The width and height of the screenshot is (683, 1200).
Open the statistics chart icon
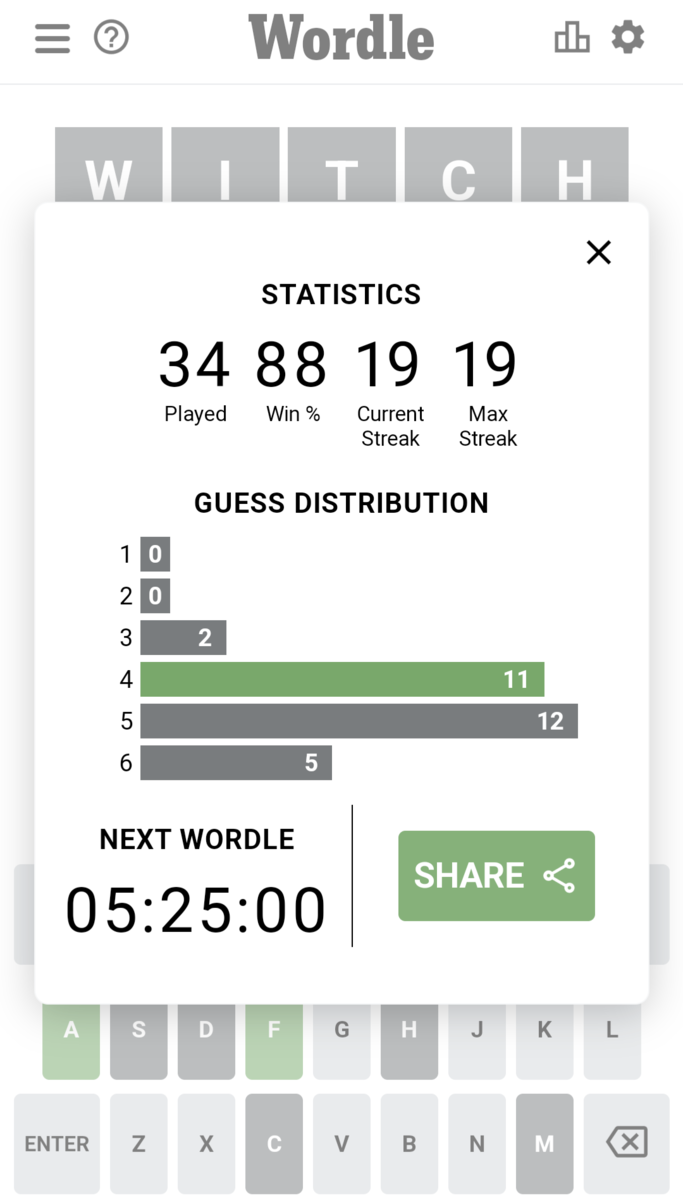pyautogui.click(x=571, y=38)
